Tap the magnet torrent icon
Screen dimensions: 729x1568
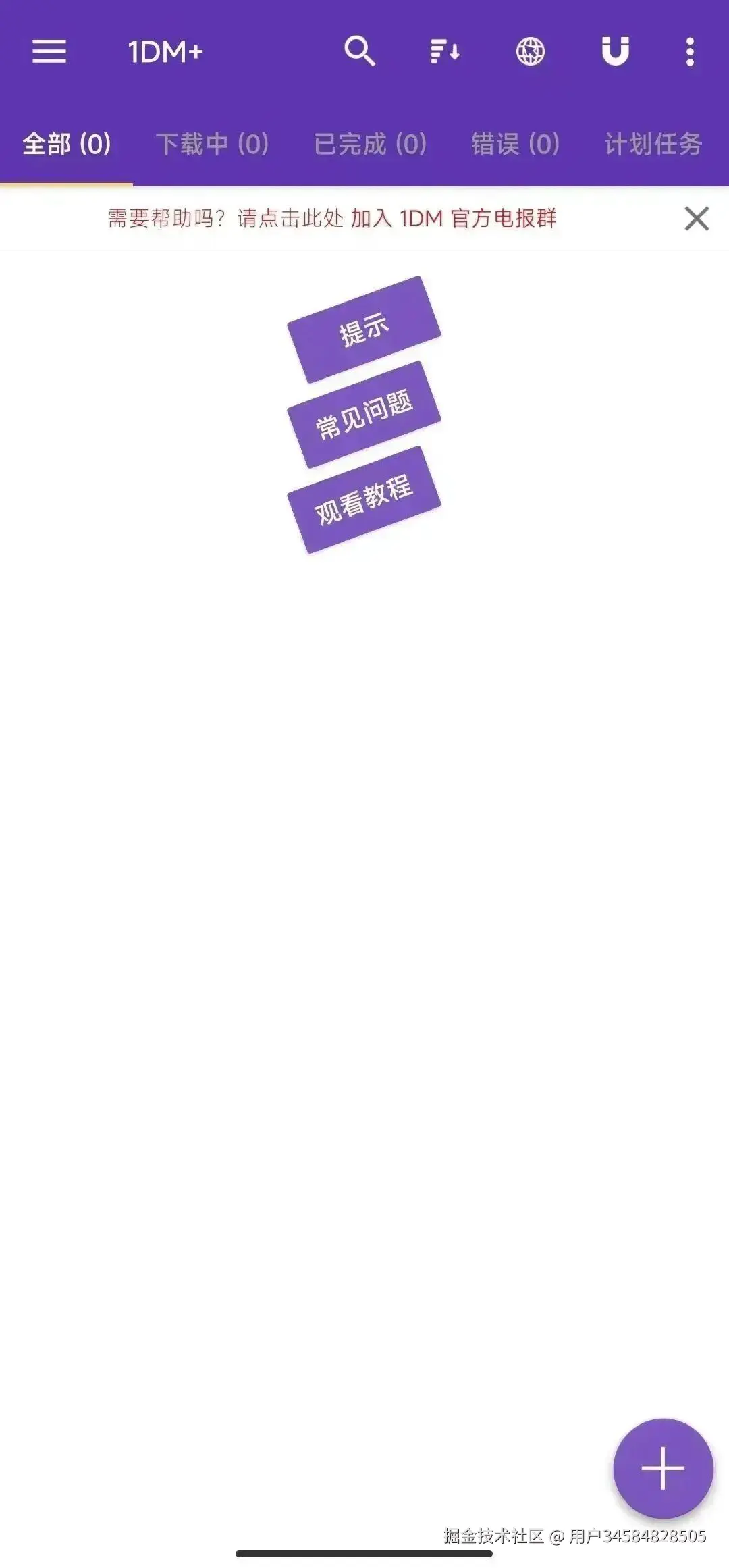tap(615, 51)
